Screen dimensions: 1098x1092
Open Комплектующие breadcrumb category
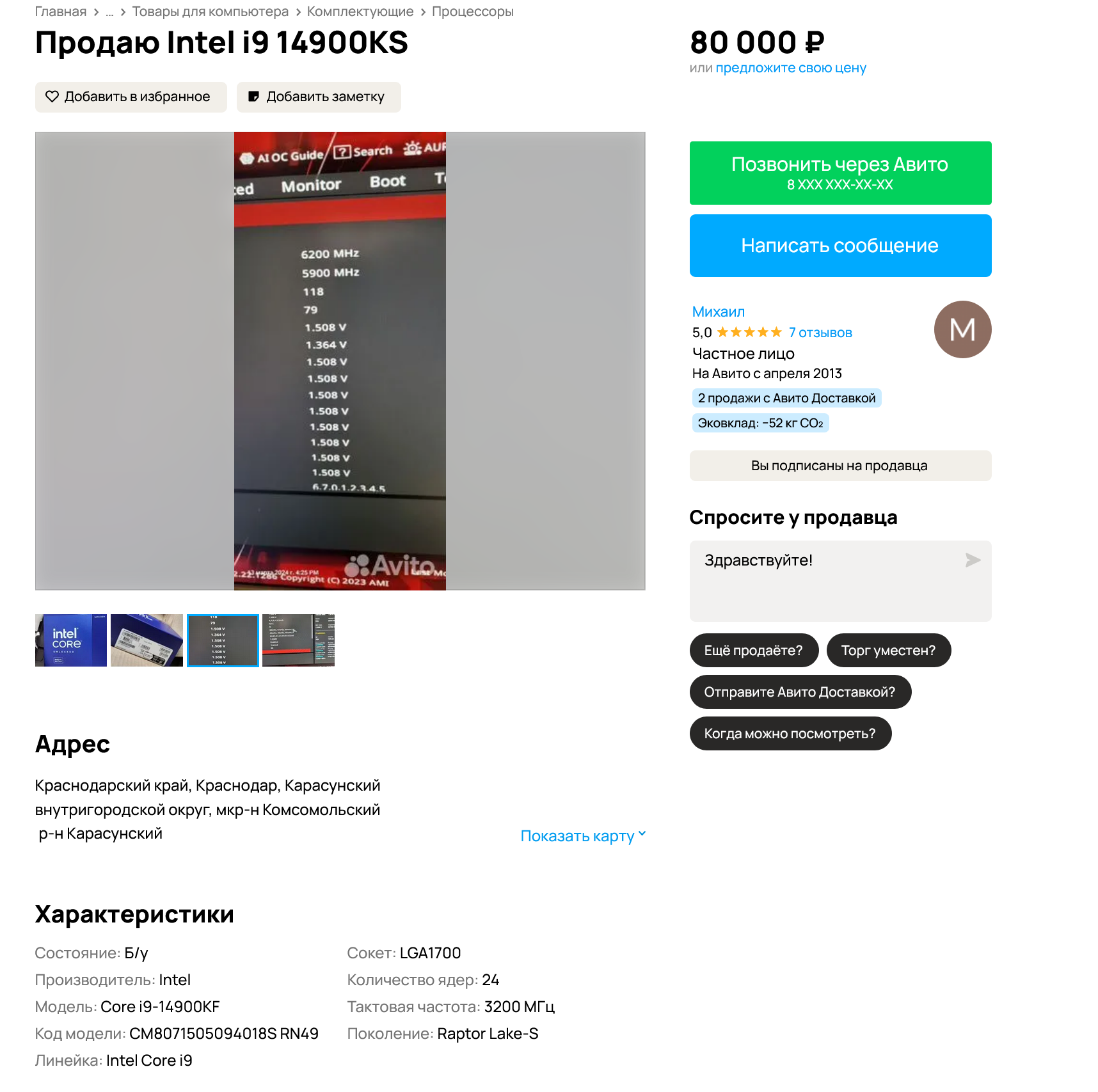360,12
